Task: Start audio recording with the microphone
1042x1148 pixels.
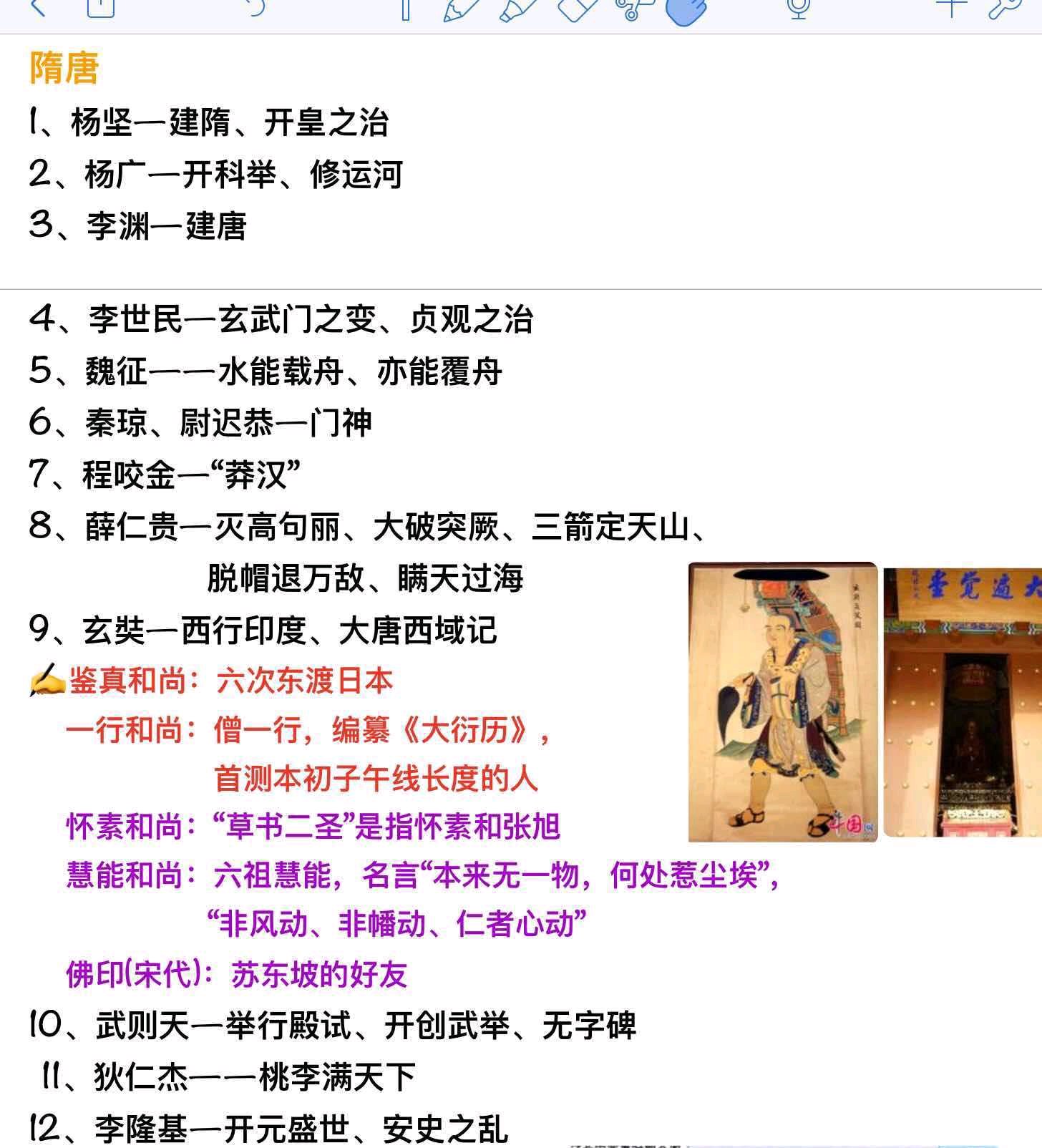Action: click(x=799, y=9)
